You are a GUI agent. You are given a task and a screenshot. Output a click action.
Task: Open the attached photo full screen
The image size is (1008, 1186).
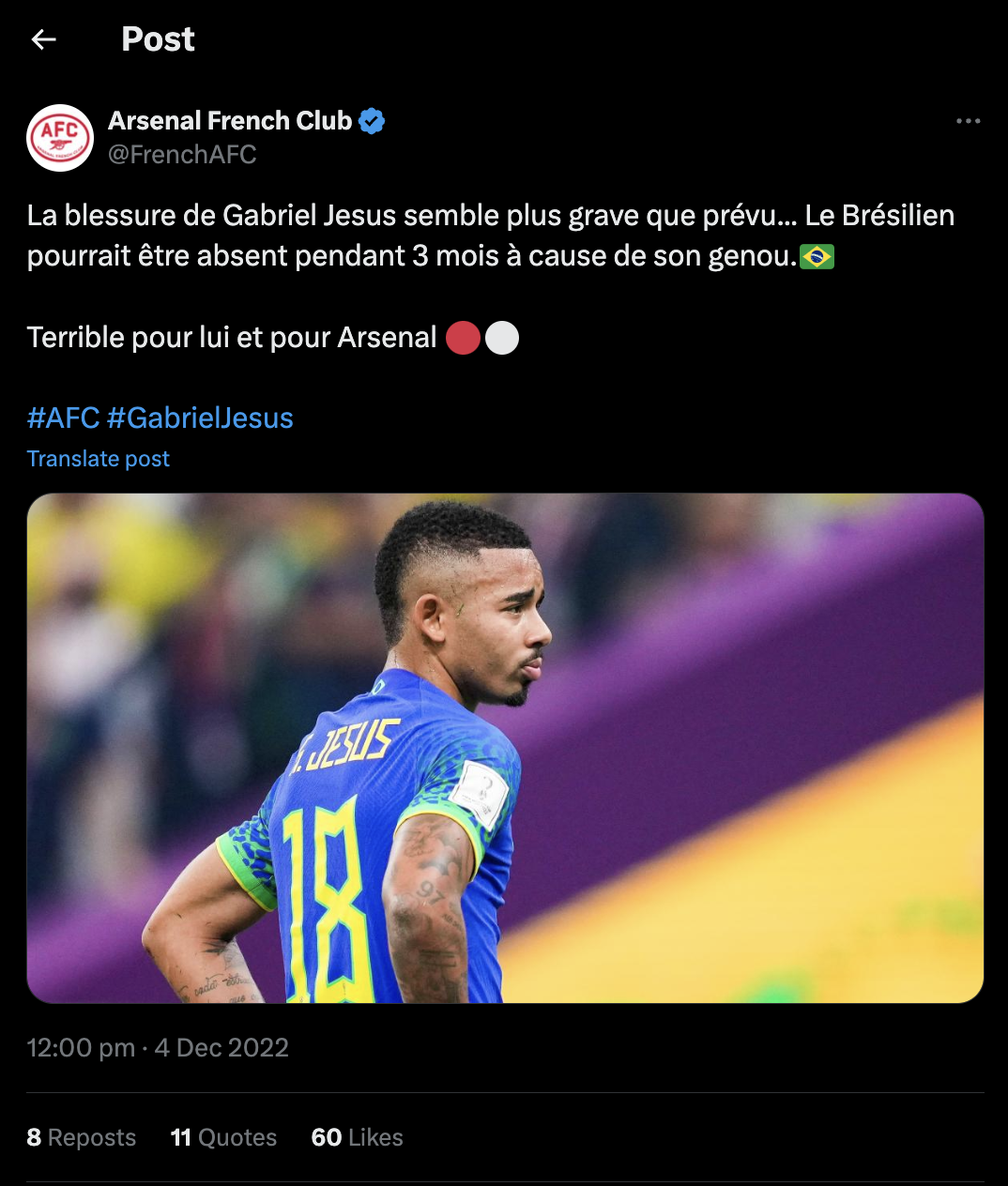[x=505, y=748]
